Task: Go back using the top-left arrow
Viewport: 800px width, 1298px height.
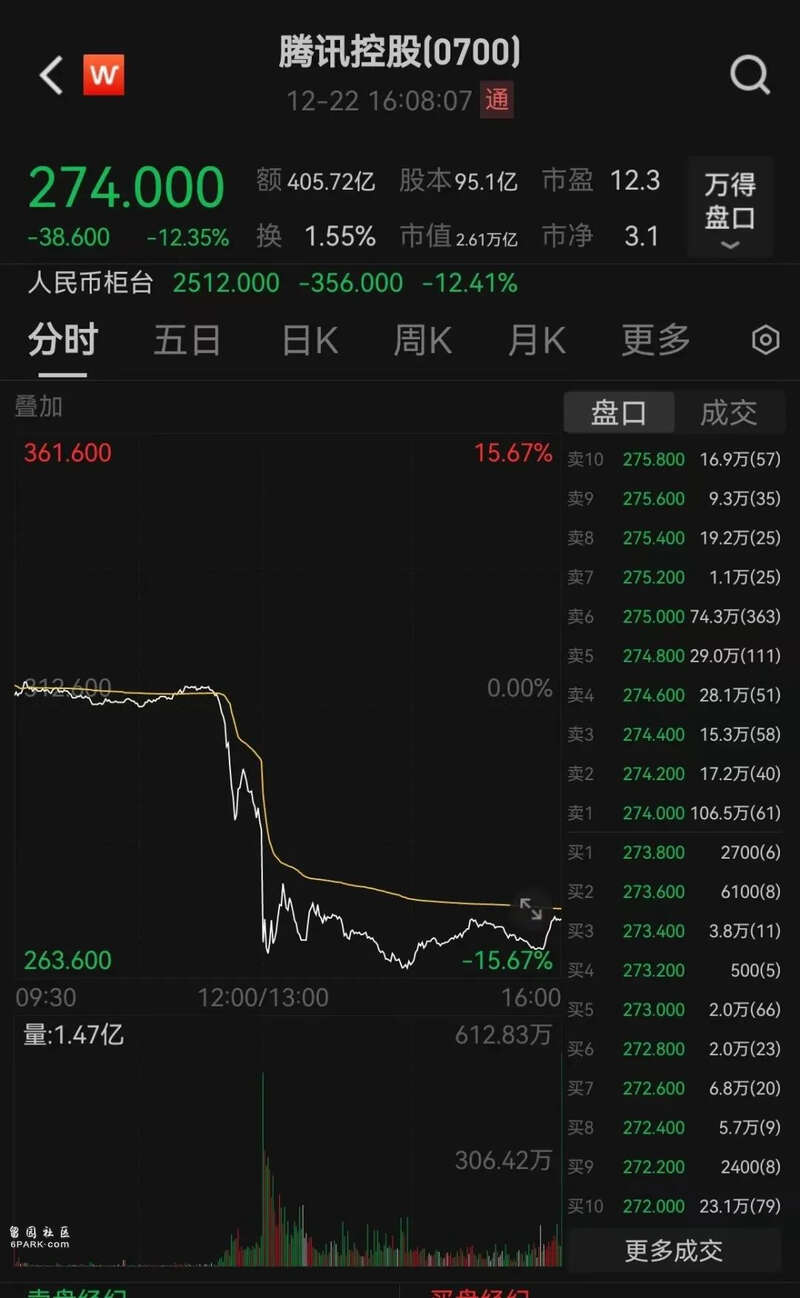Action: pyautogui.click(x=51, y=75)
